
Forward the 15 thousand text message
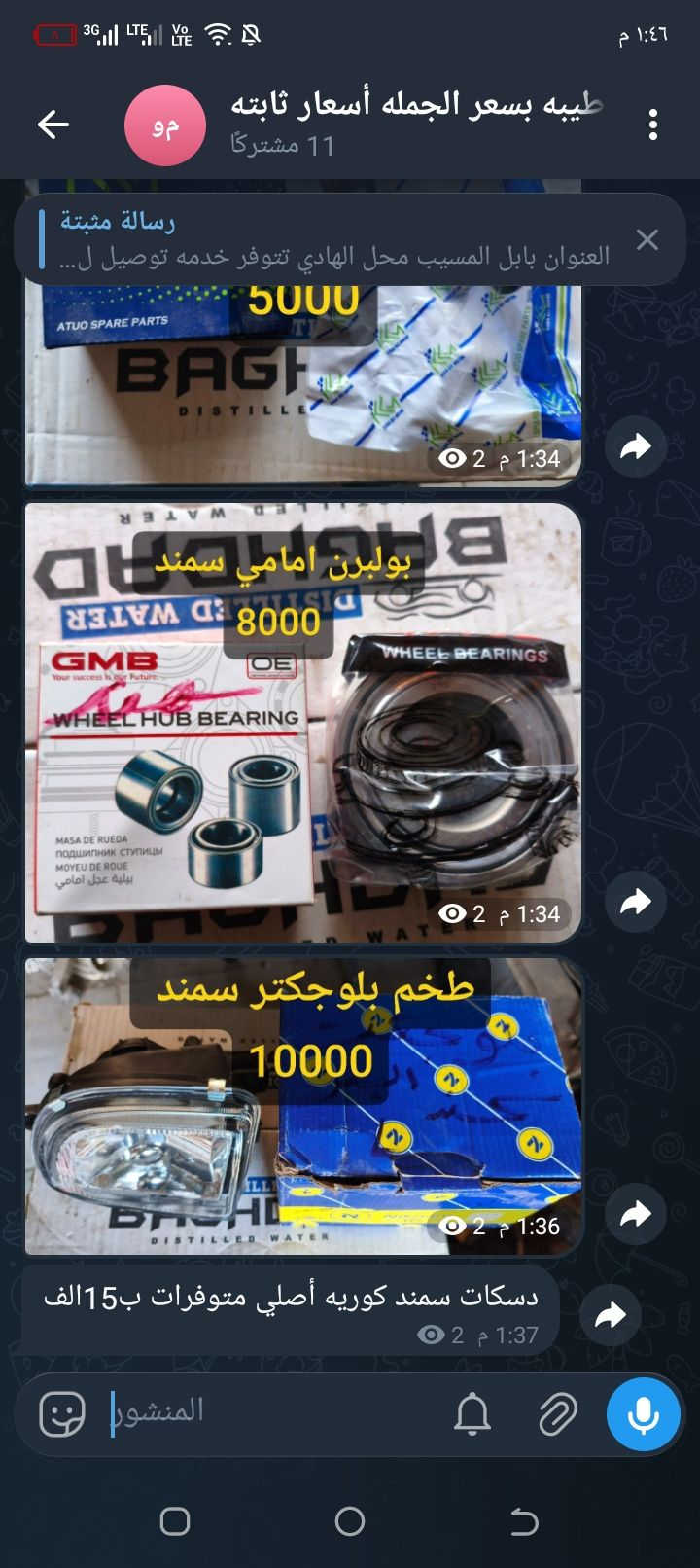[x=610, y=1315]
